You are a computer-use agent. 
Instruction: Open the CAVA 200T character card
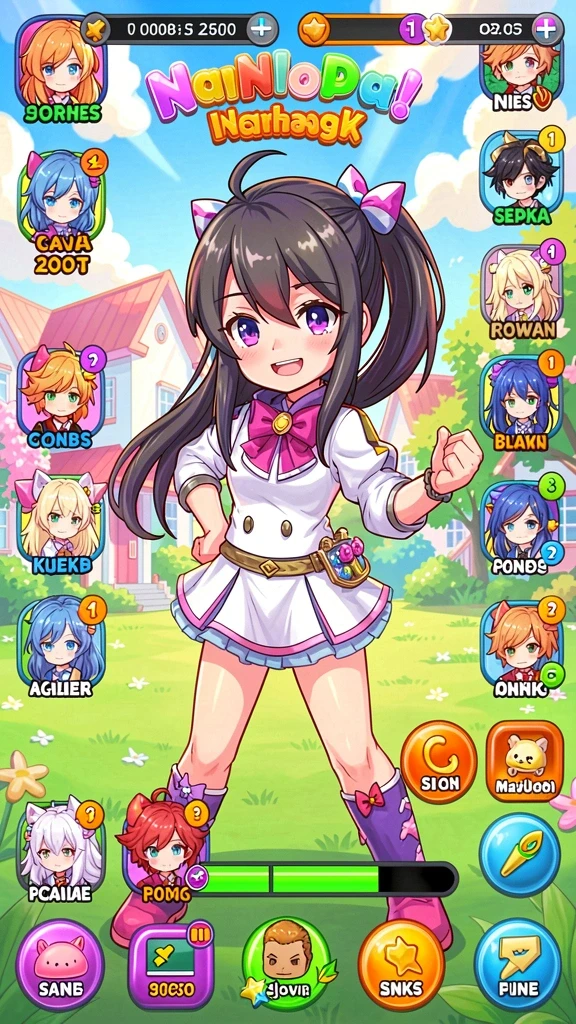63,211
